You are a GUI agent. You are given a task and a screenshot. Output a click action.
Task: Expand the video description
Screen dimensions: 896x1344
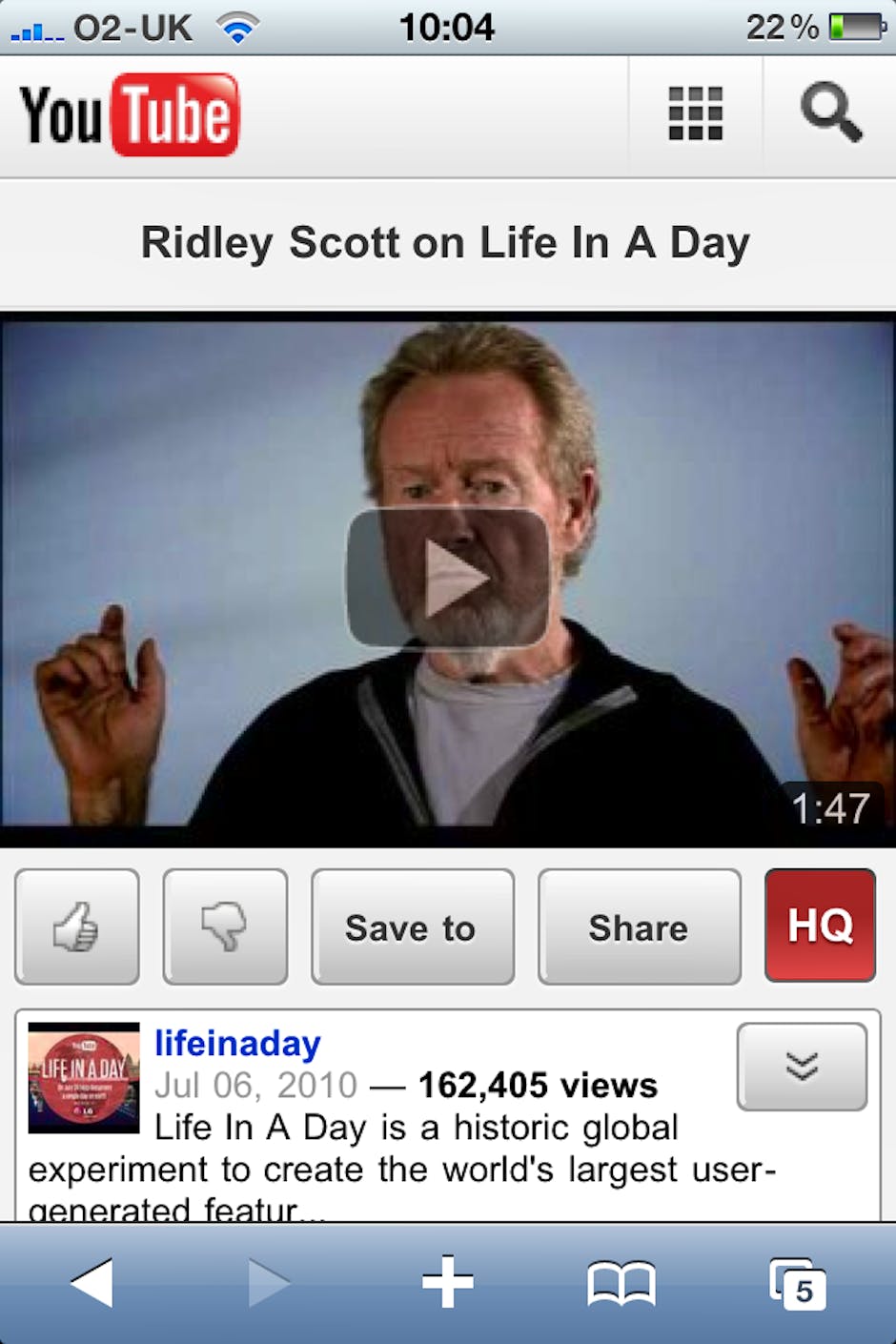[x=802, y=1067]
